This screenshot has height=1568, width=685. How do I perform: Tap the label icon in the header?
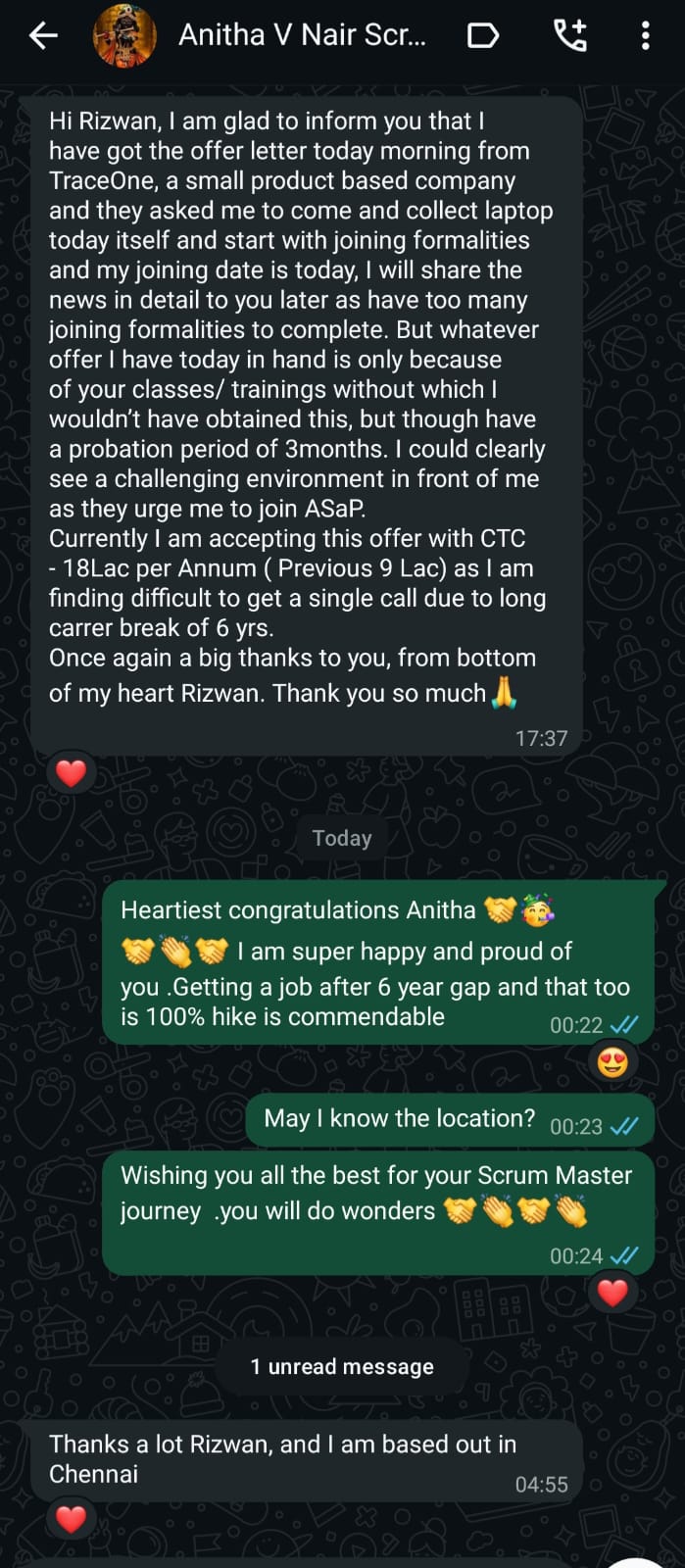(x=483, y=36)
